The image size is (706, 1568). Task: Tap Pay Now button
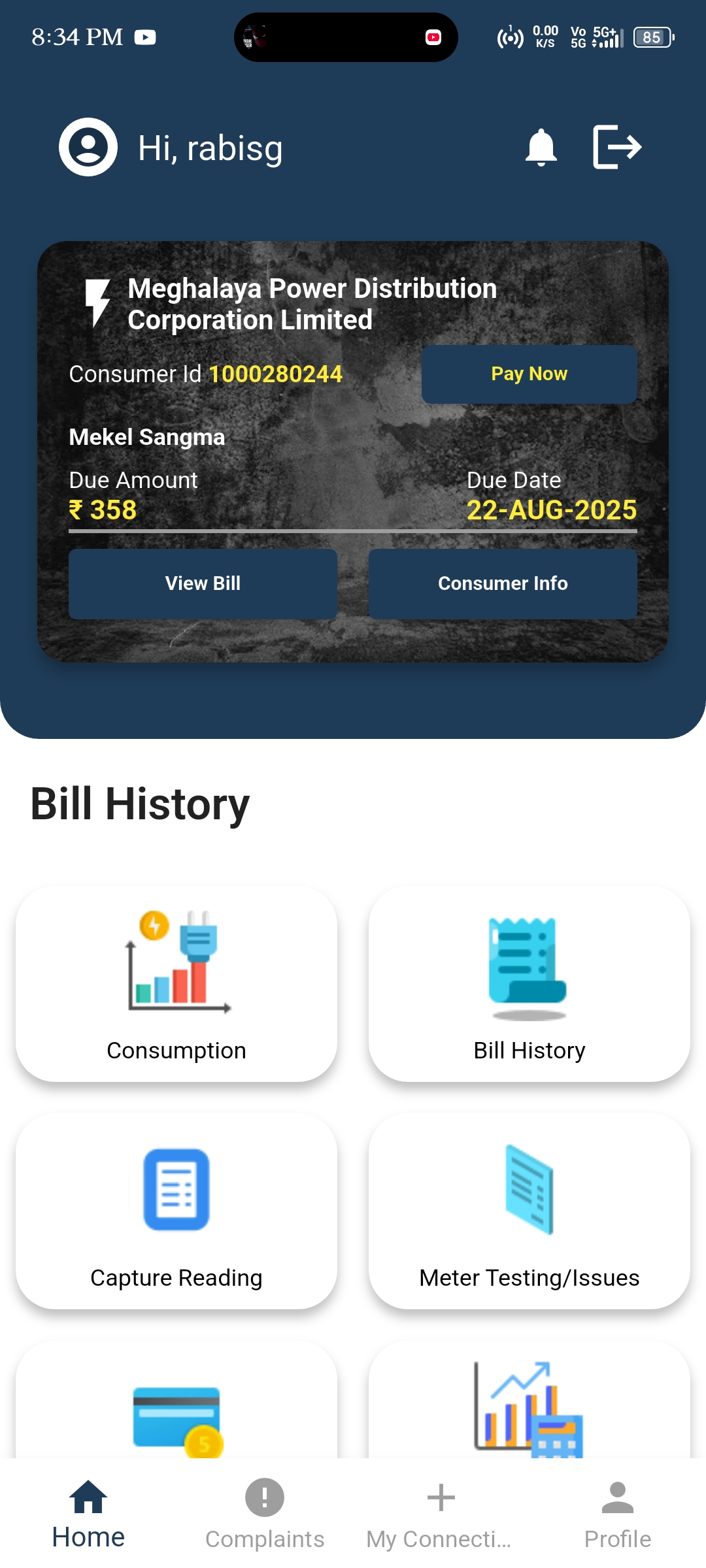tap(529, 374)
